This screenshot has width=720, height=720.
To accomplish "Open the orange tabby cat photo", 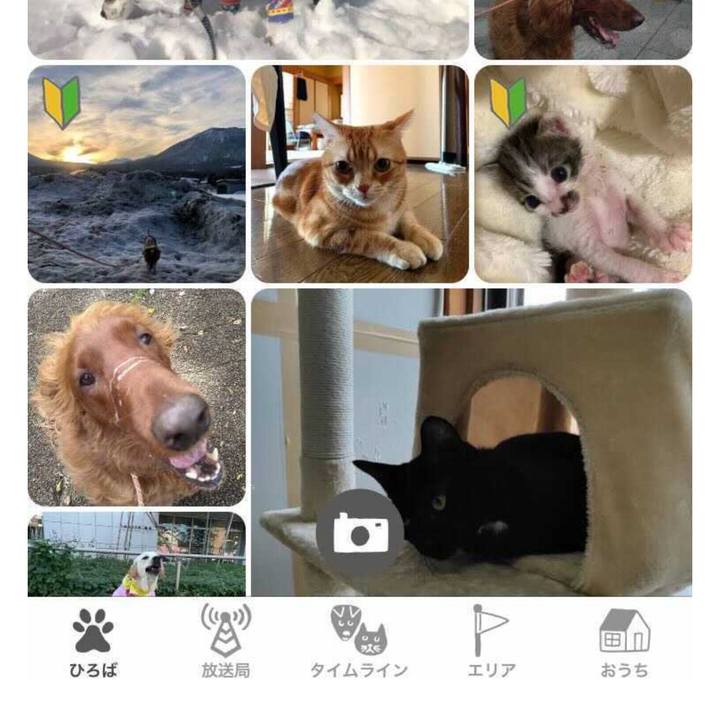I will [360, 174].
